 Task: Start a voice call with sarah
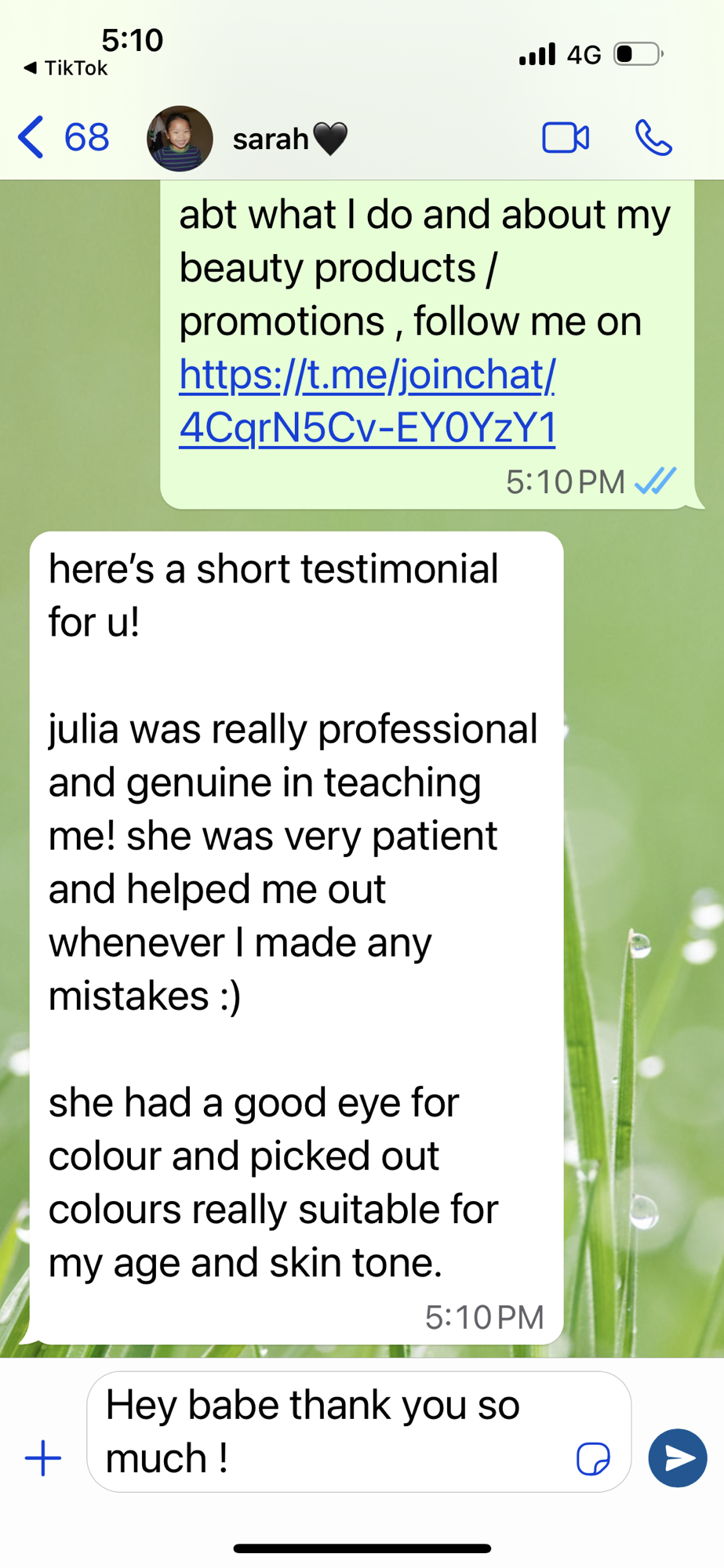[653, 138]
